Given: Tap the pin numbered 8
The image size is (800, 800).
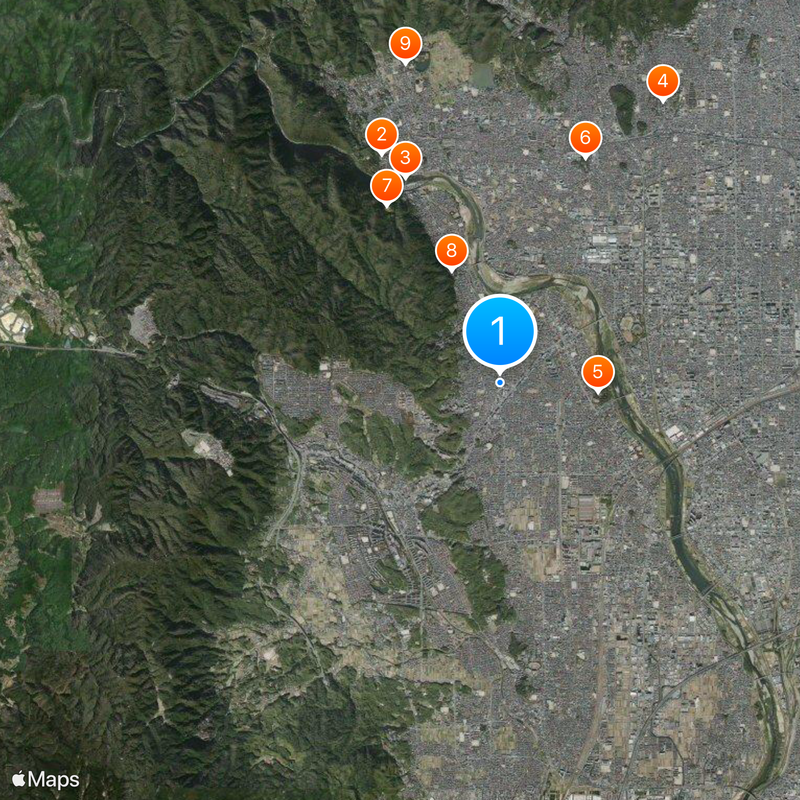Looking at the screenshot, I should 451,250.
